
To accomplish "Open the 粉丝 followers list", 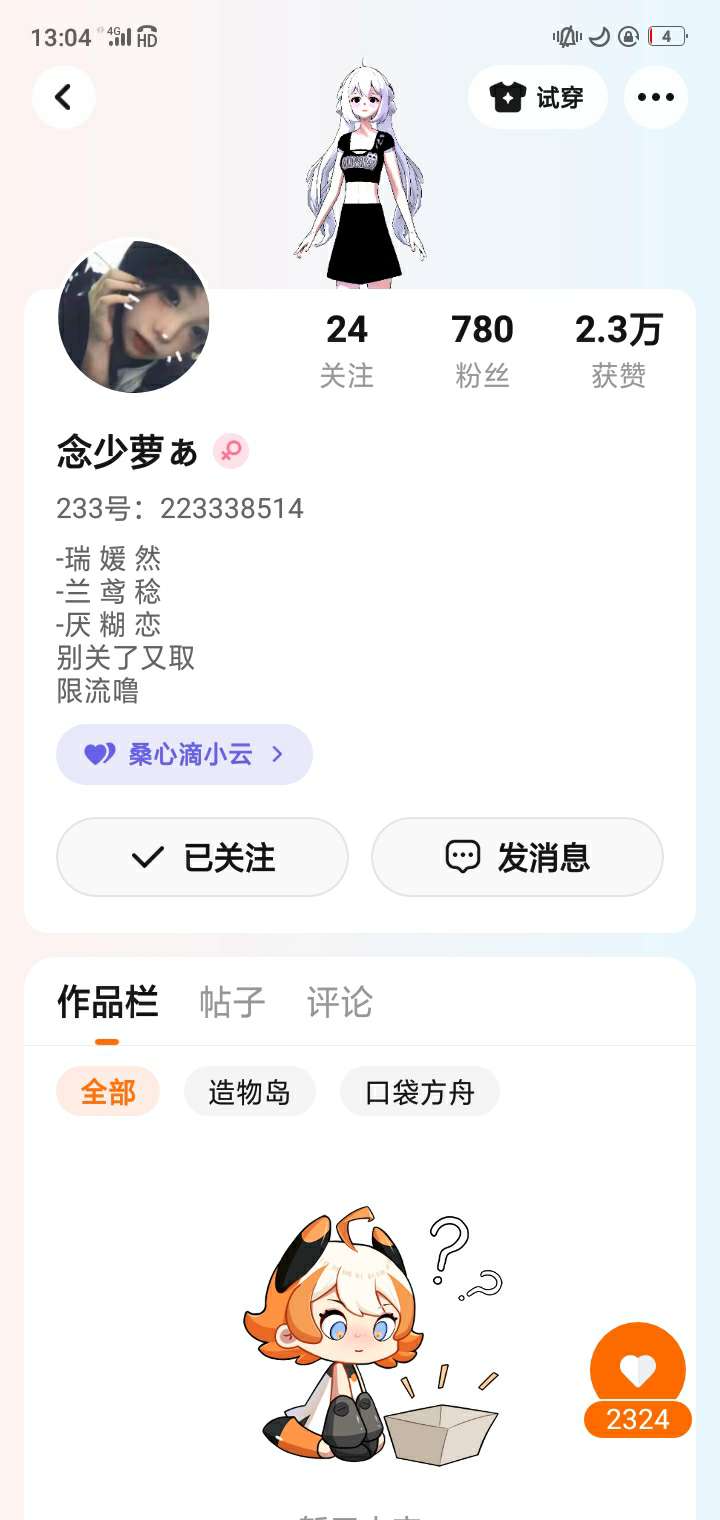I will pyautogui.click(x=482, y=349).
